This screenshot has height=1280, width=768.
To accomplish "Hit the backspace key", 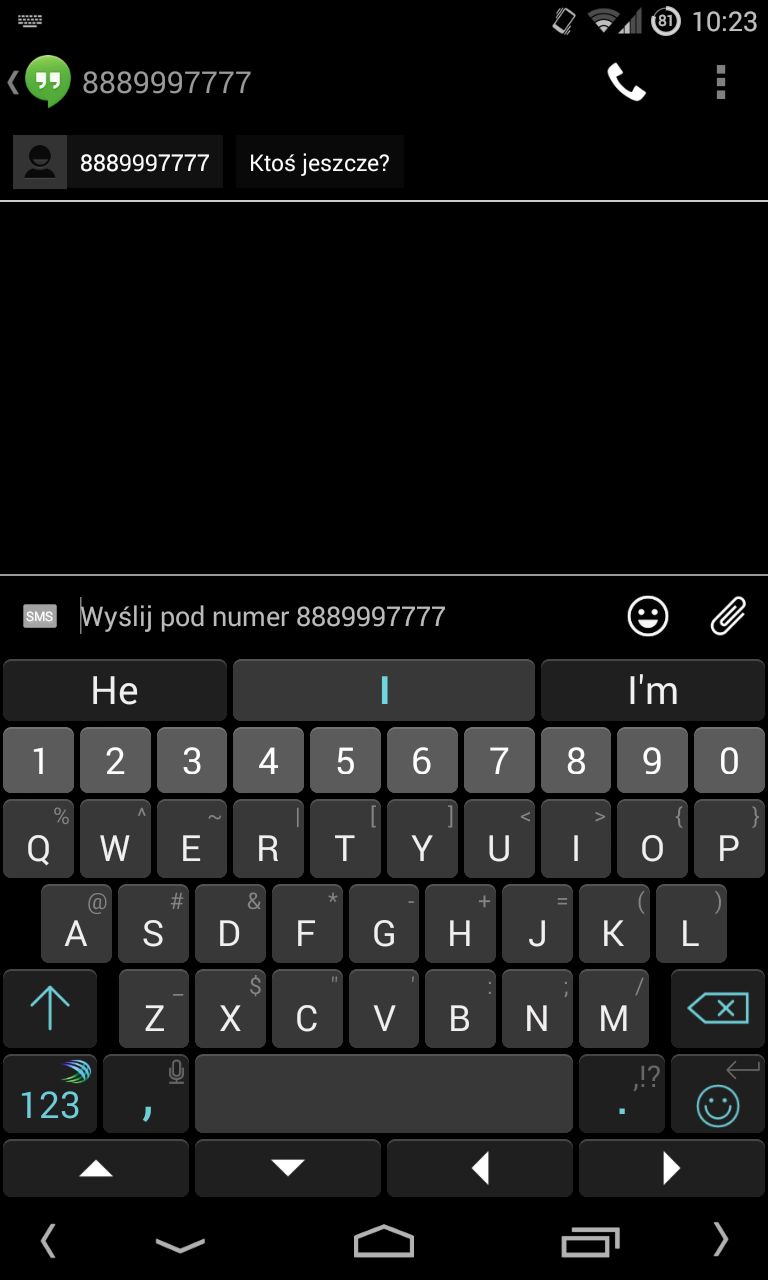I will pyautogui.click(x=717, y=1008).
